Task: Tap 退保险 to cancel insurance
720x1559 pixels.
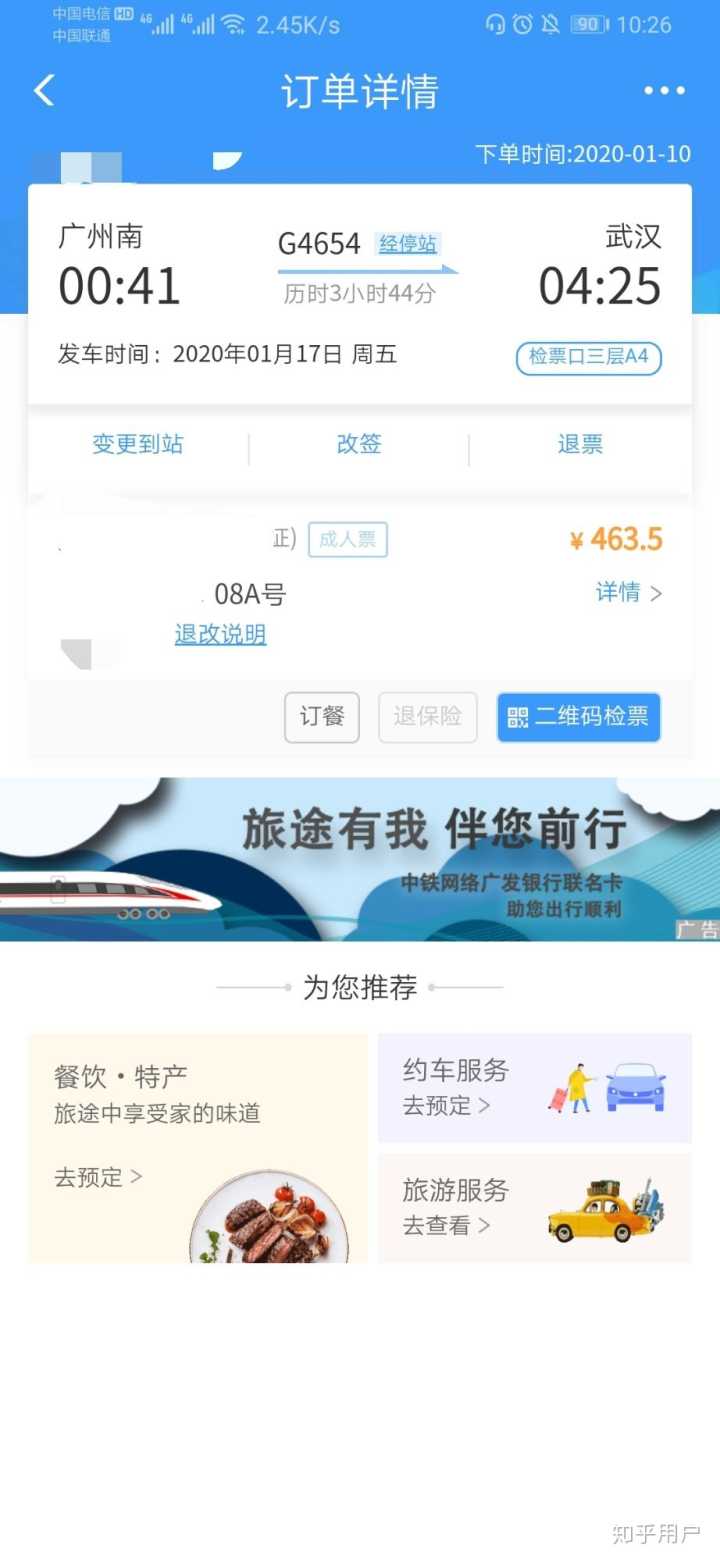Action: [427, 716]
